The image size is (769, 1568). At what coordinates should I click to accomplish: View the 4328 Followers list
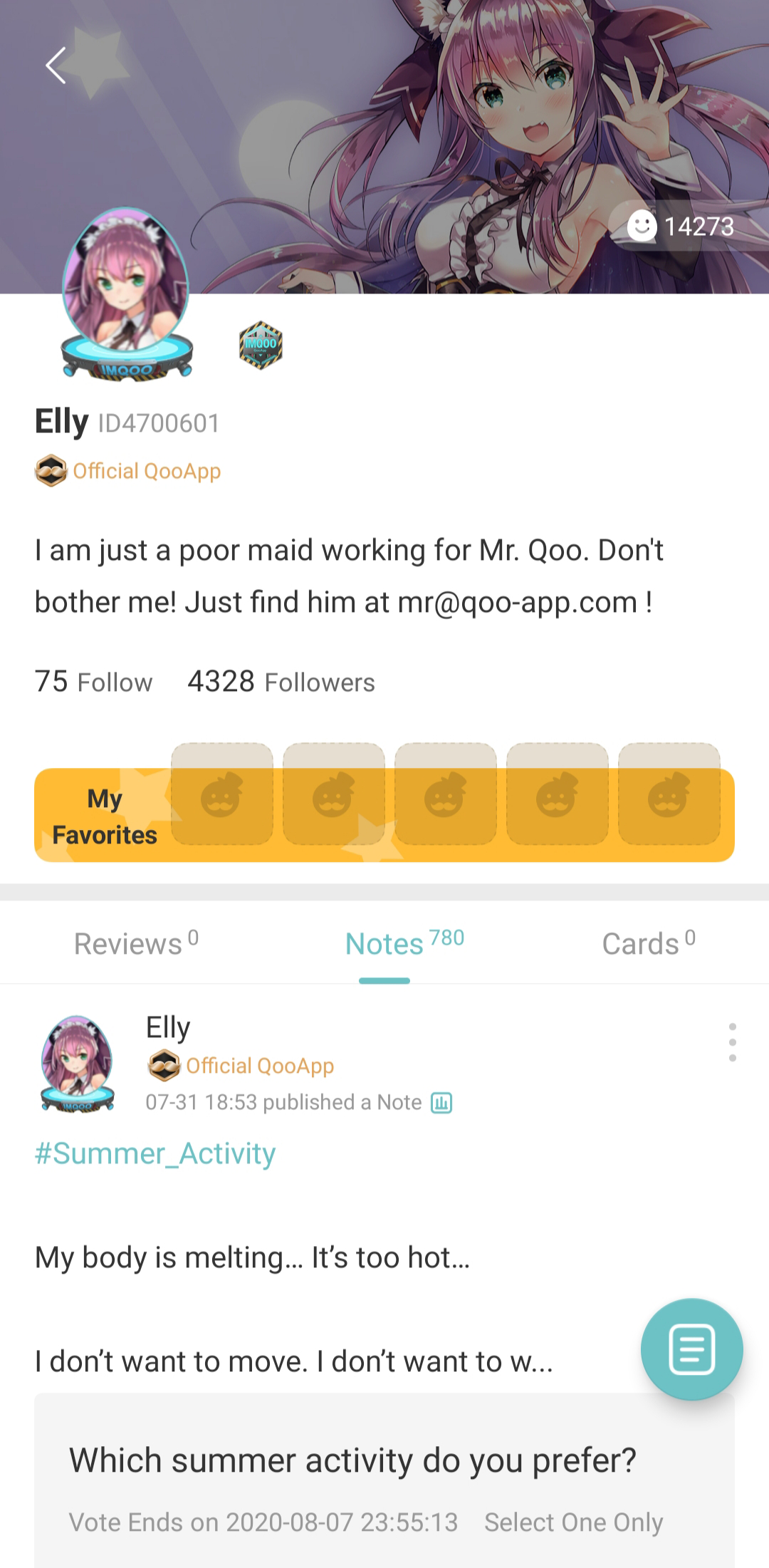click(x=281, y=682)
